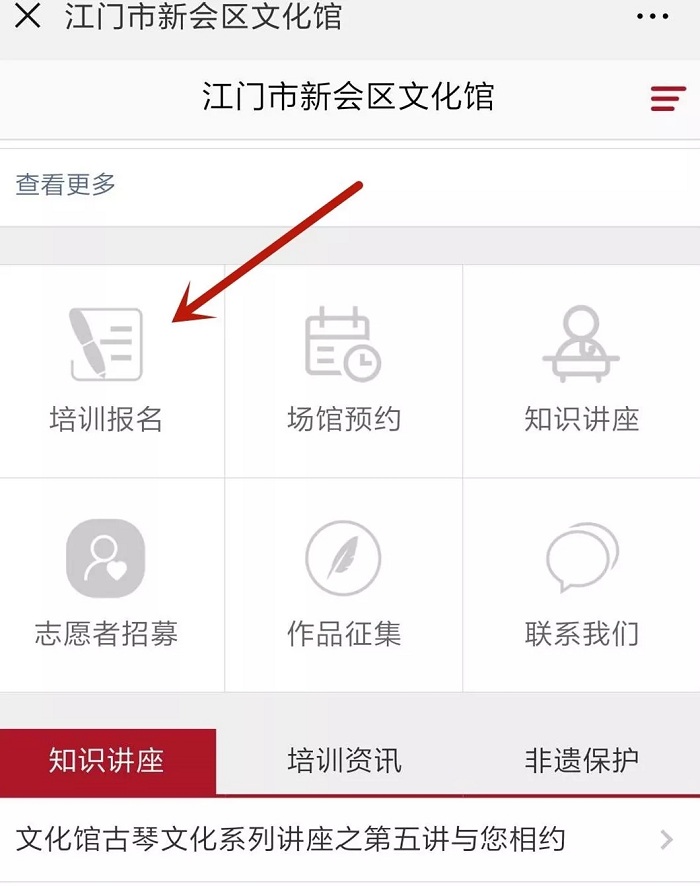Open 场馆预约 venue booking
700x886 pixels.
pyautogui.click(x=343, y=372)
